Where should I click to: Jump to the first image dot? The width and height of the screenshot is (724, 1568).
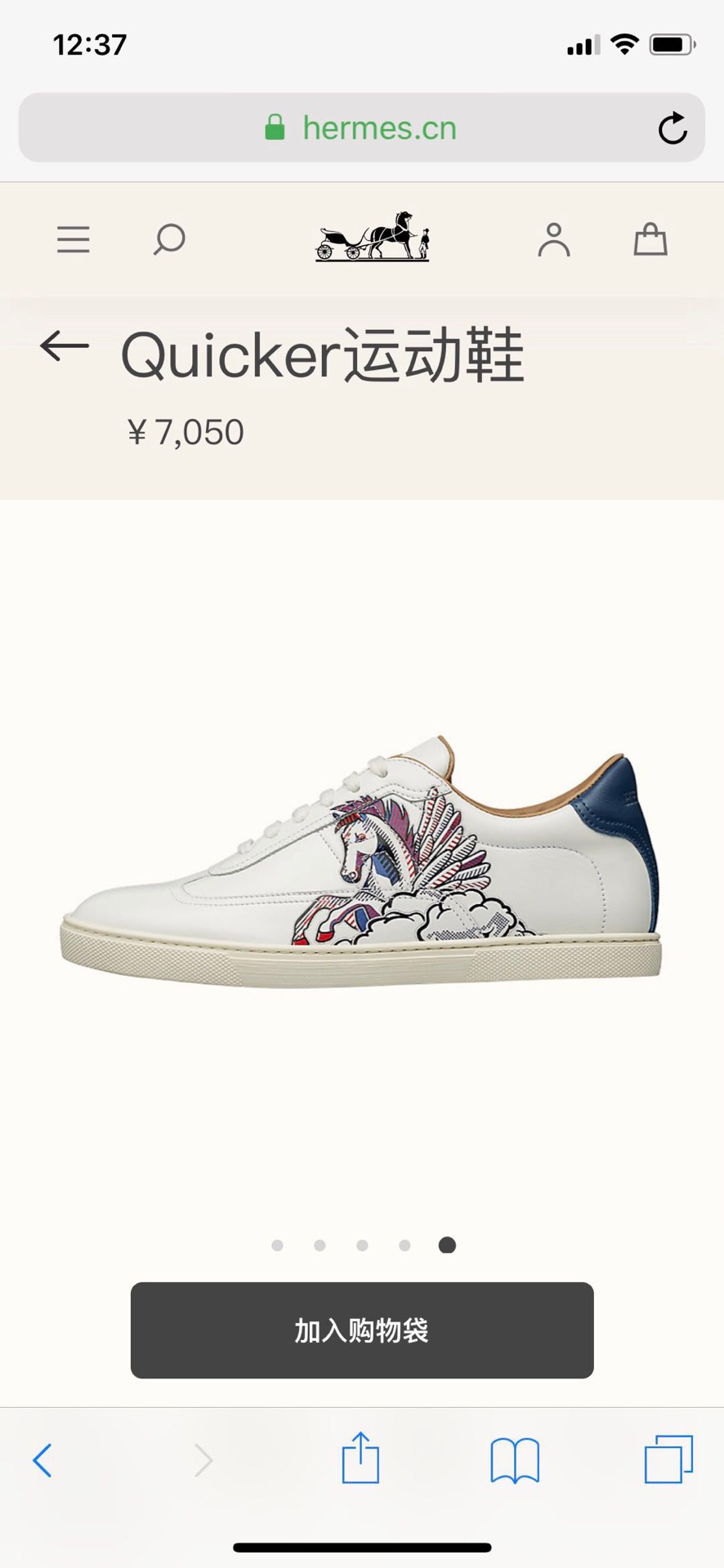click(x=278, y=1245)
